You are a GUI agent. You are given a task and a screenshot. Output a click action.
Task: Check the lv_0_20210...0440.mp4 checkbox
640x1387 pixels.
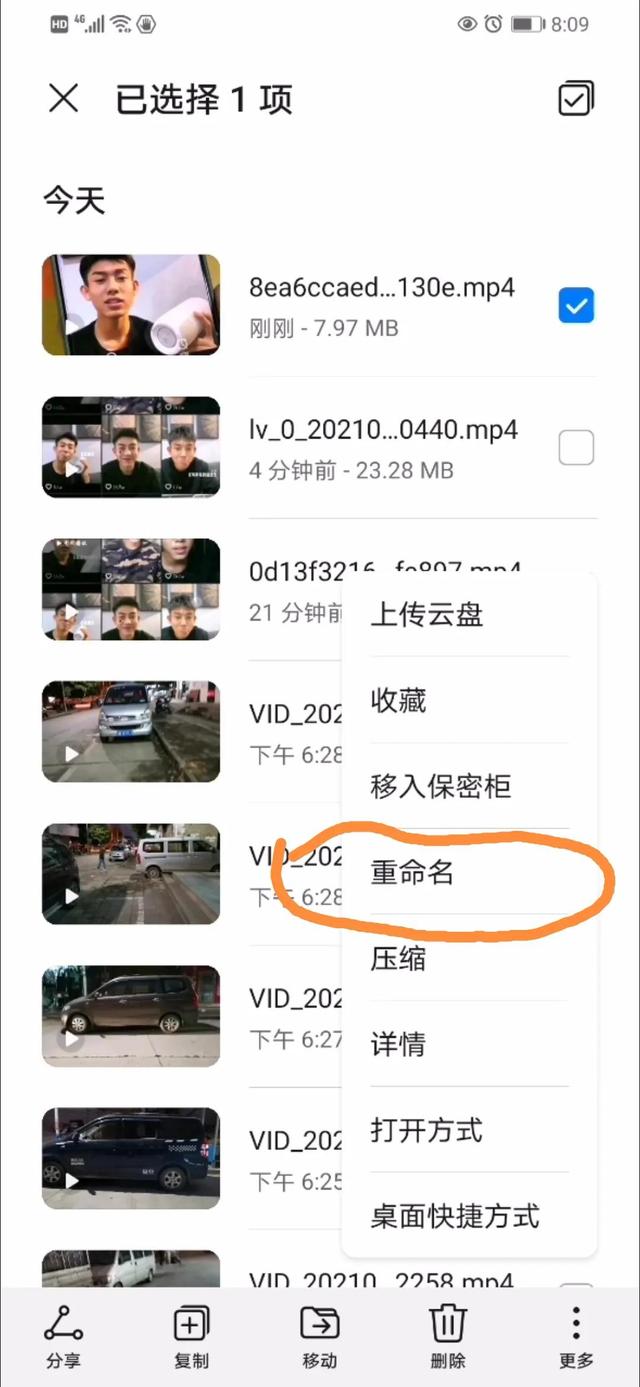point(576,448)
